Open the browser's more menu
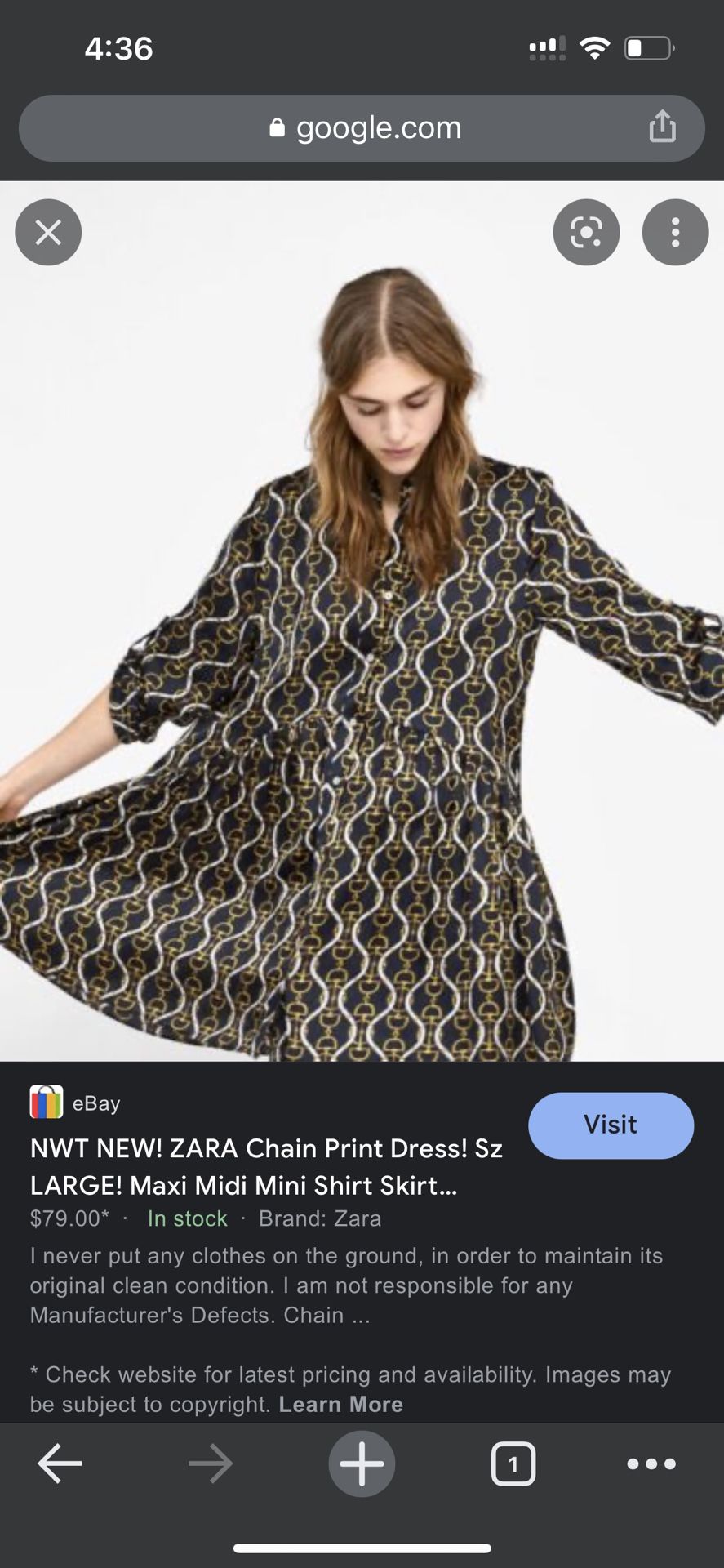Image resolution: width=724 pixels, height=1568 pixels. [651, 1463]
